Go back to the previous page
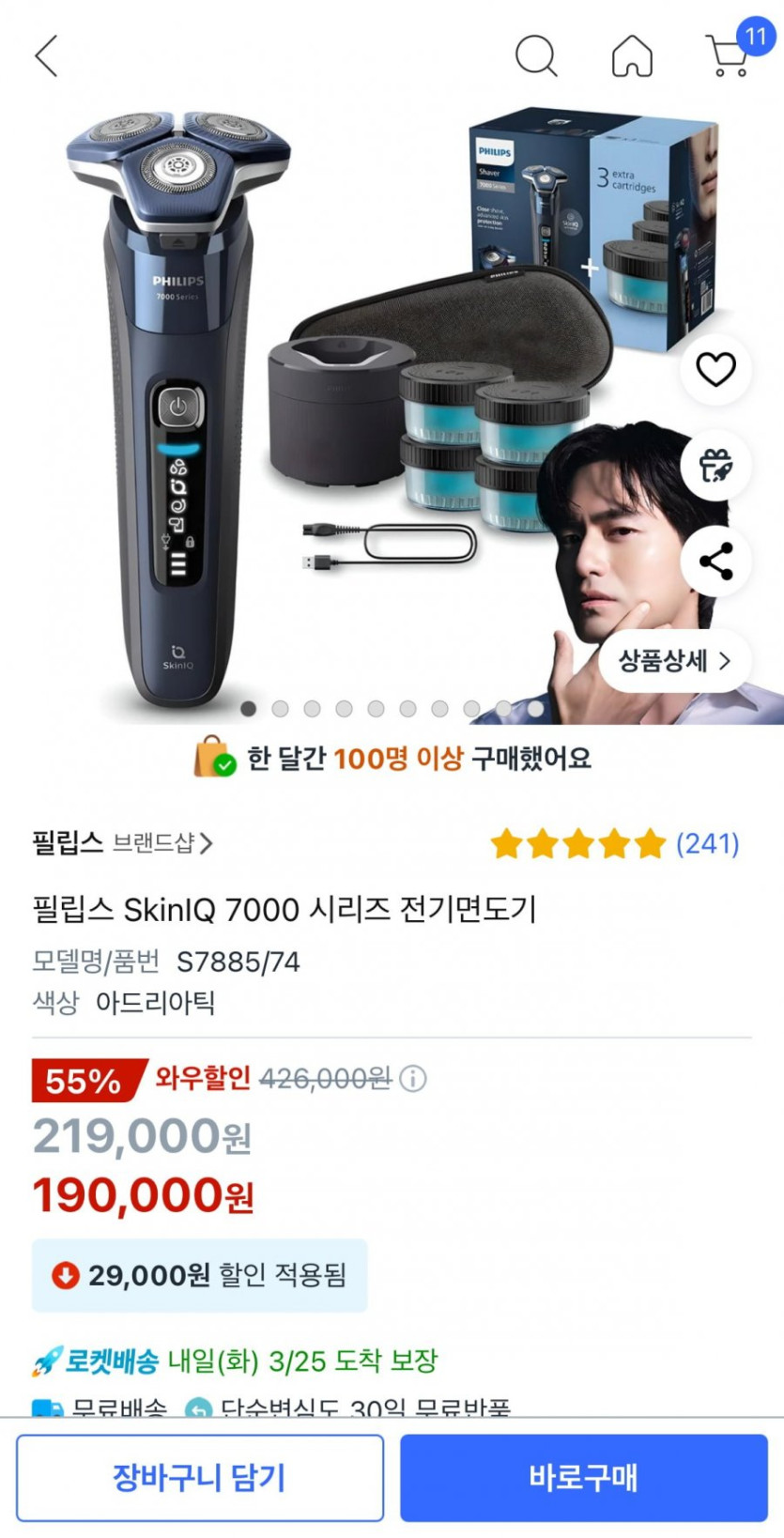Screen dimensions: 784x1538 click(x=47, y=56)
